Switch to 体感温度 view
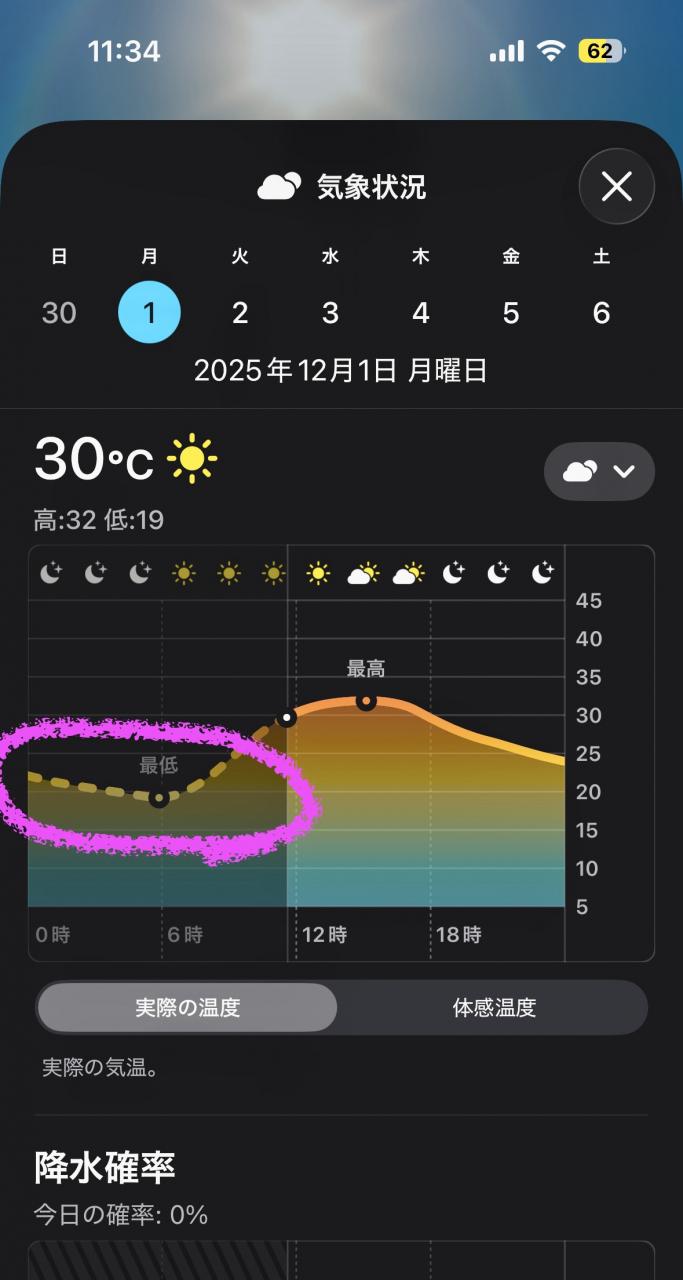 [x=494, y=1007]
